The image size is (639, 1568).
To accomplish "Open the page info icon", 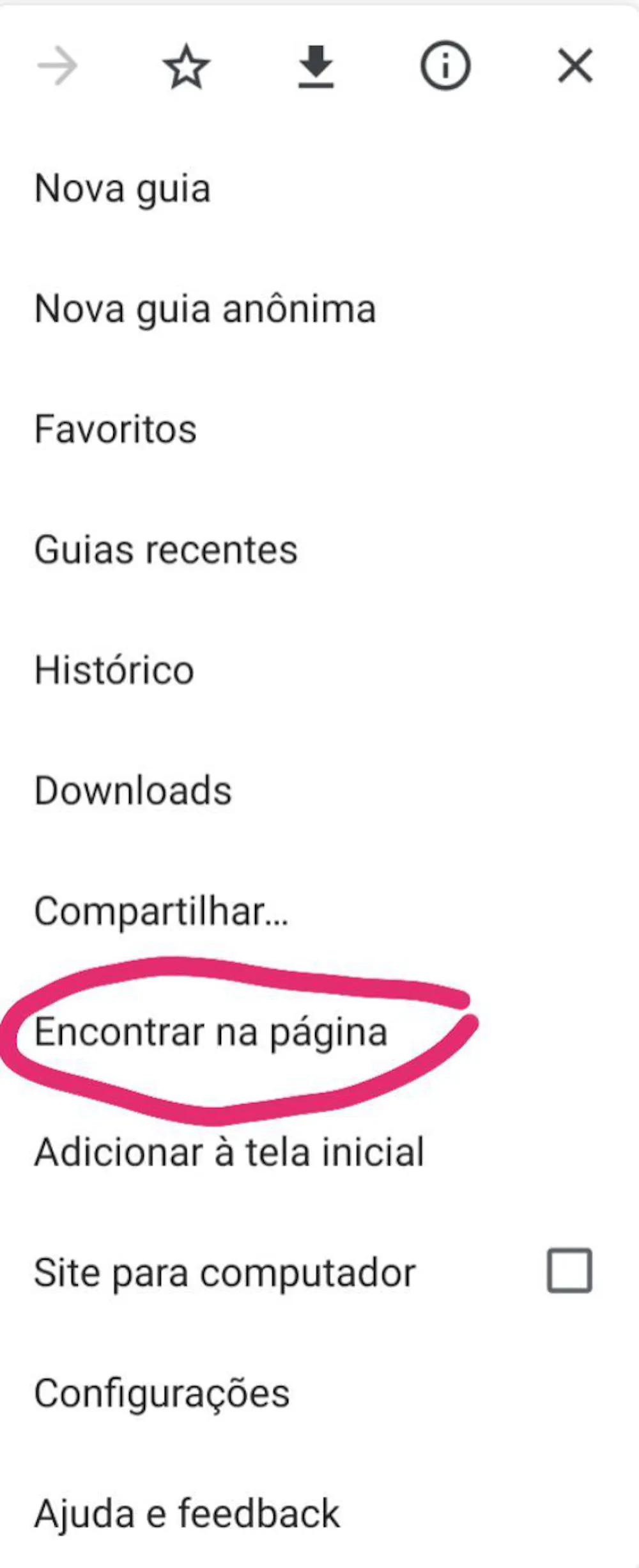I will pos(445,66).
